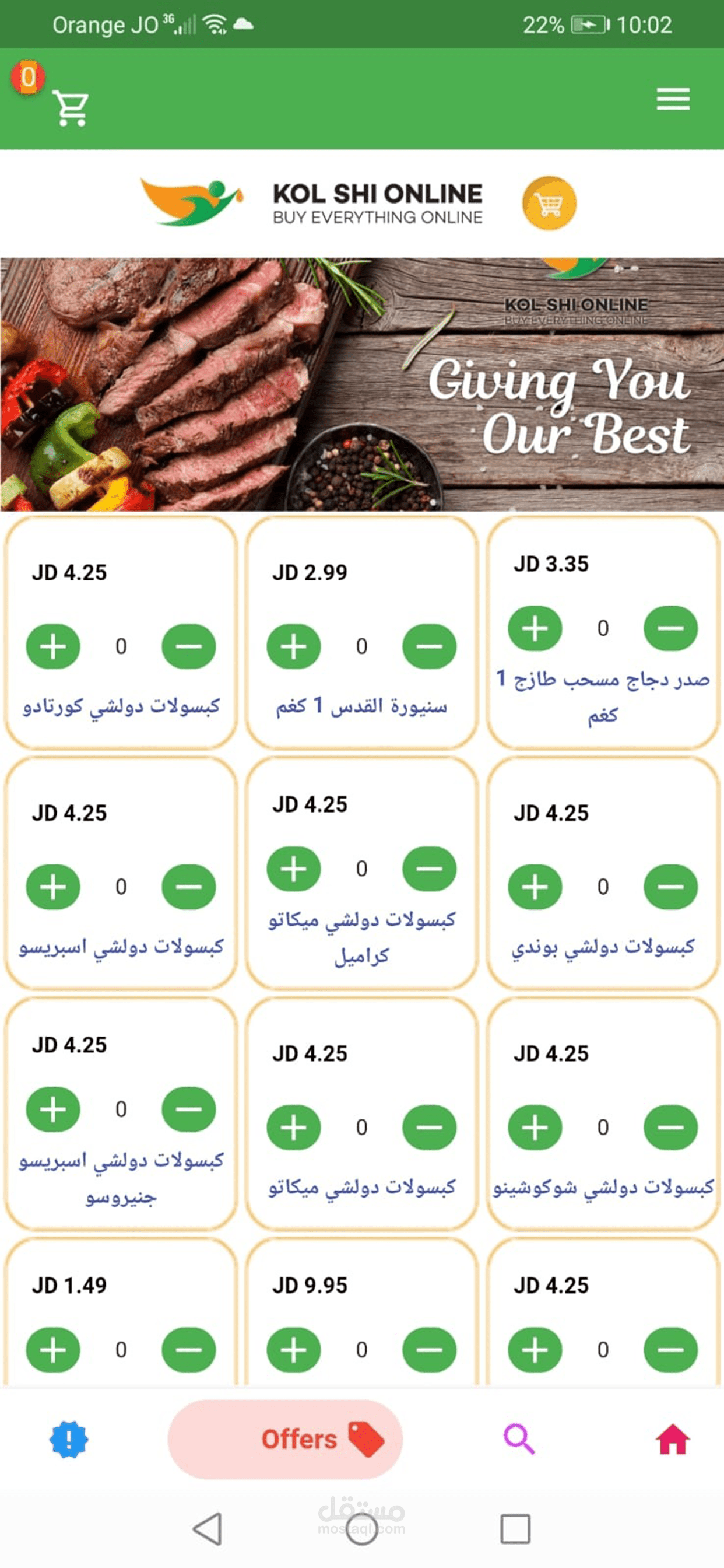The width and height of the screenshot is (724, 1568).
Task: Add one كبسولات دولشي اسبريسو جنيروسو
Action: tap(53, 1108)
